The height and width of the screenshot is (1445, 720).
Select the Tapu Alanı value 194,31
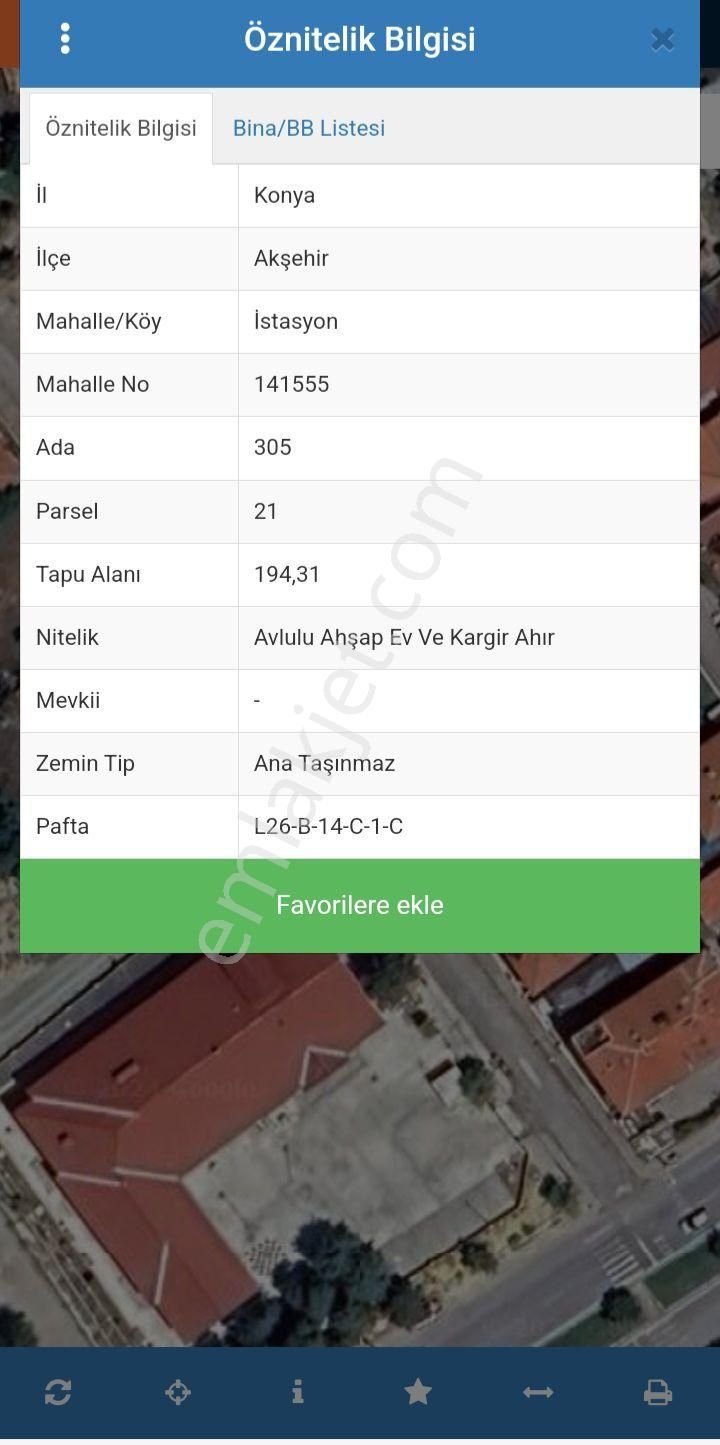tap(287, 574)
